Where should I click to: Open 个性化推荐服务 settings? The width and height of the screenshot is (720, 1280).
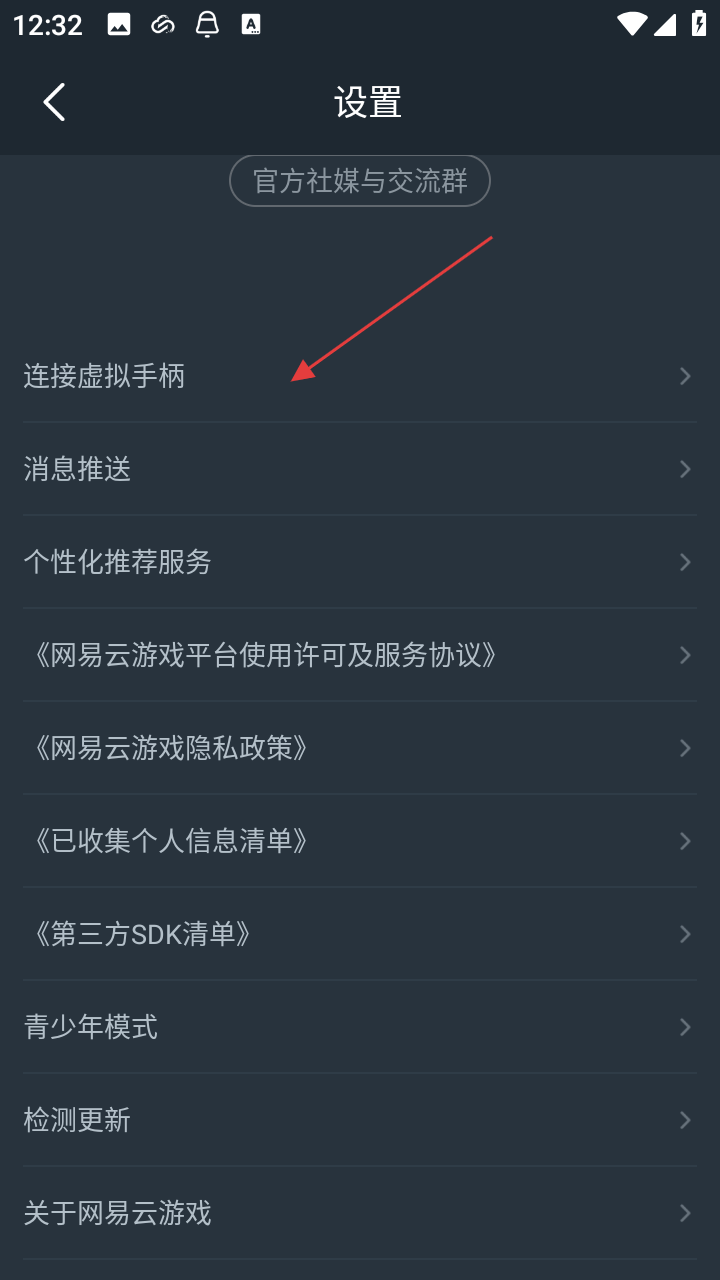pos(360,562)
